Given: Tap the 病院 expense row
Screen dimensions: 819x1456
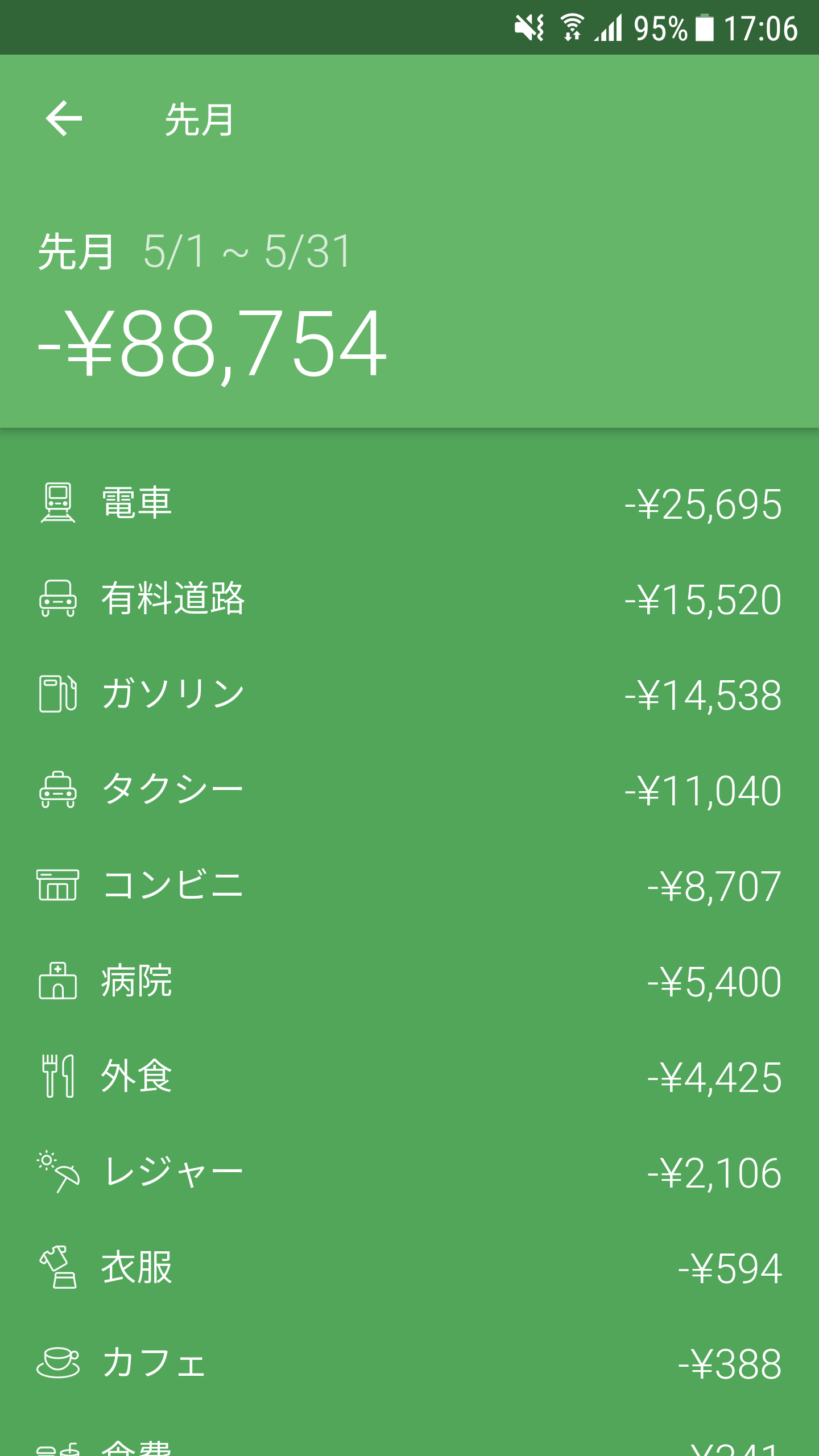Looking at the screenshot, I should (409, 981).
